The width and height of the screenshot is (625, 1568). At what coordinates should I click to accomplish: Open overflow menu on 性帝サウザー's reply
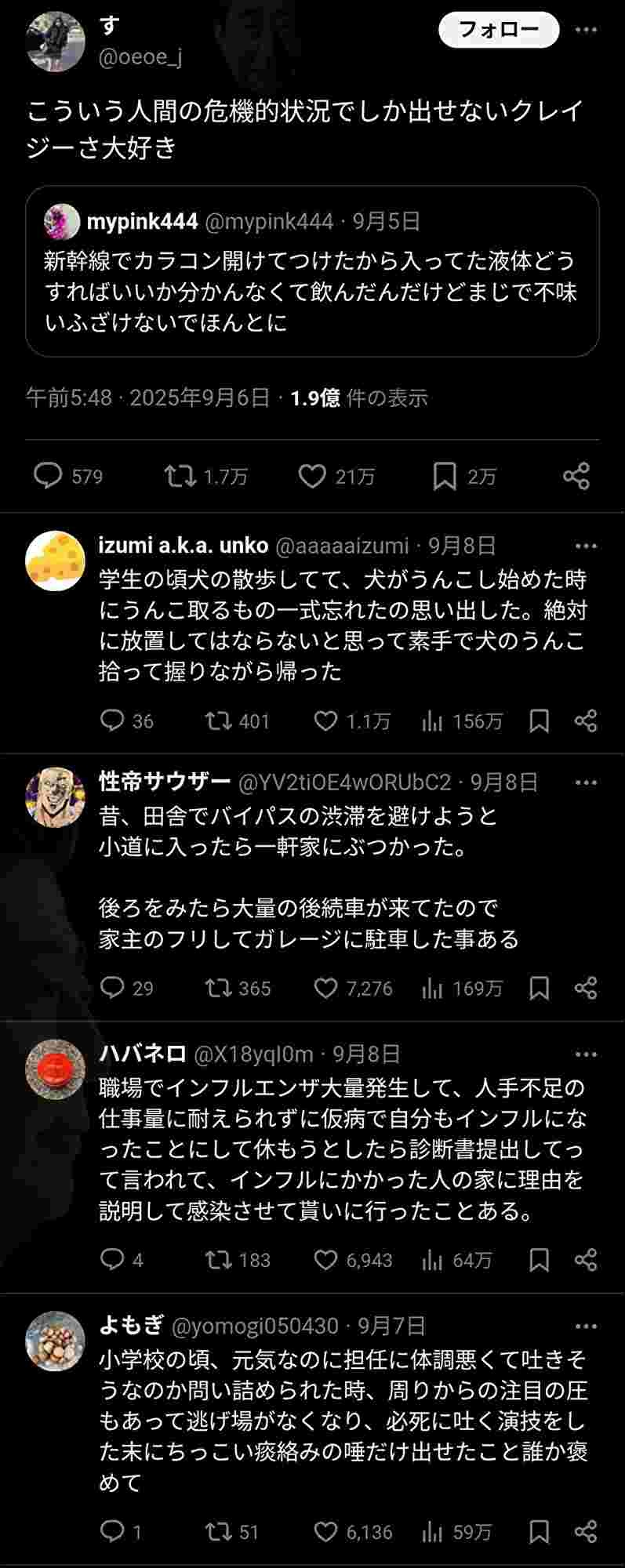[586, 782]
